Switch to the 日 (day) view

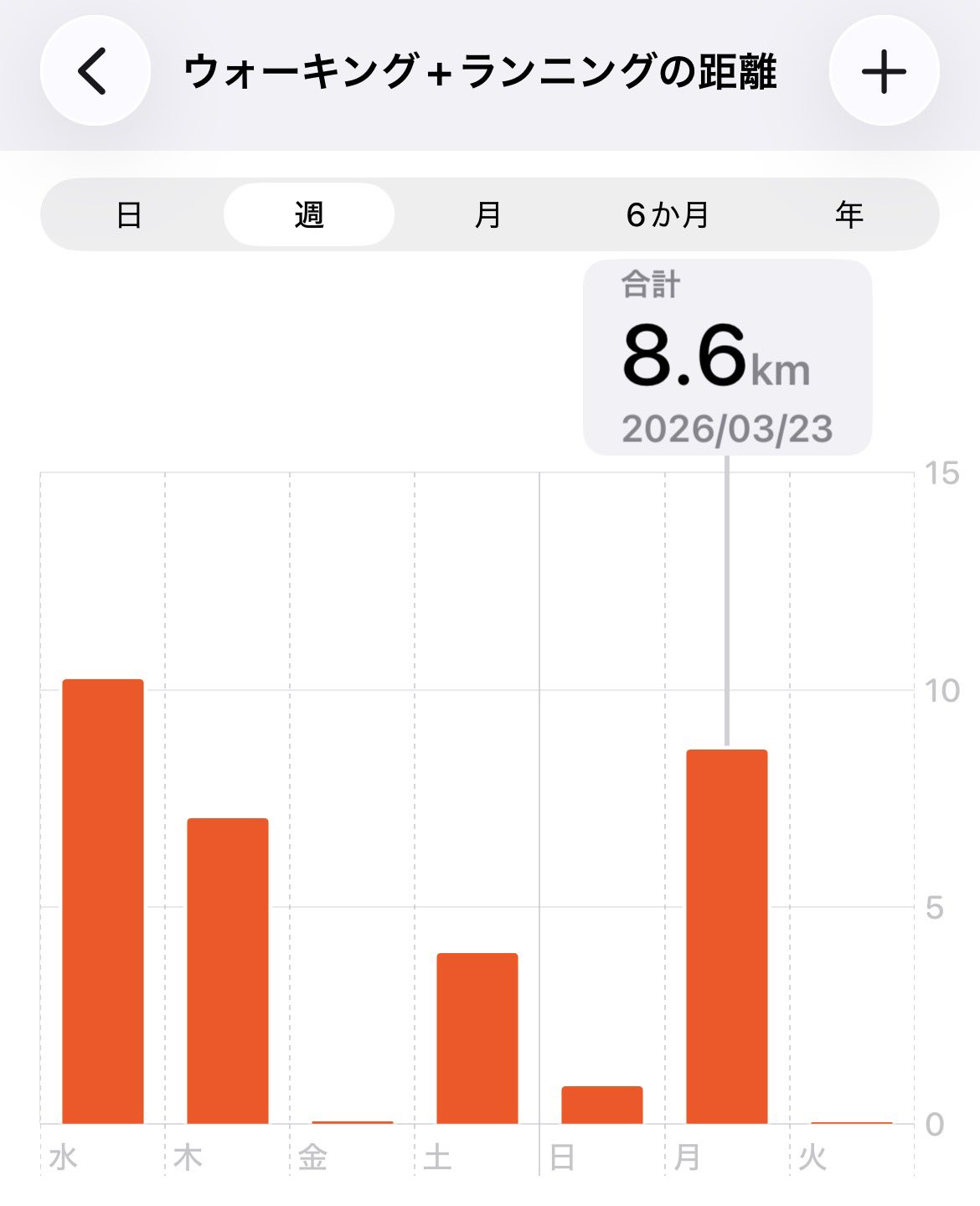pyautogui.click(x=129, y=215)
